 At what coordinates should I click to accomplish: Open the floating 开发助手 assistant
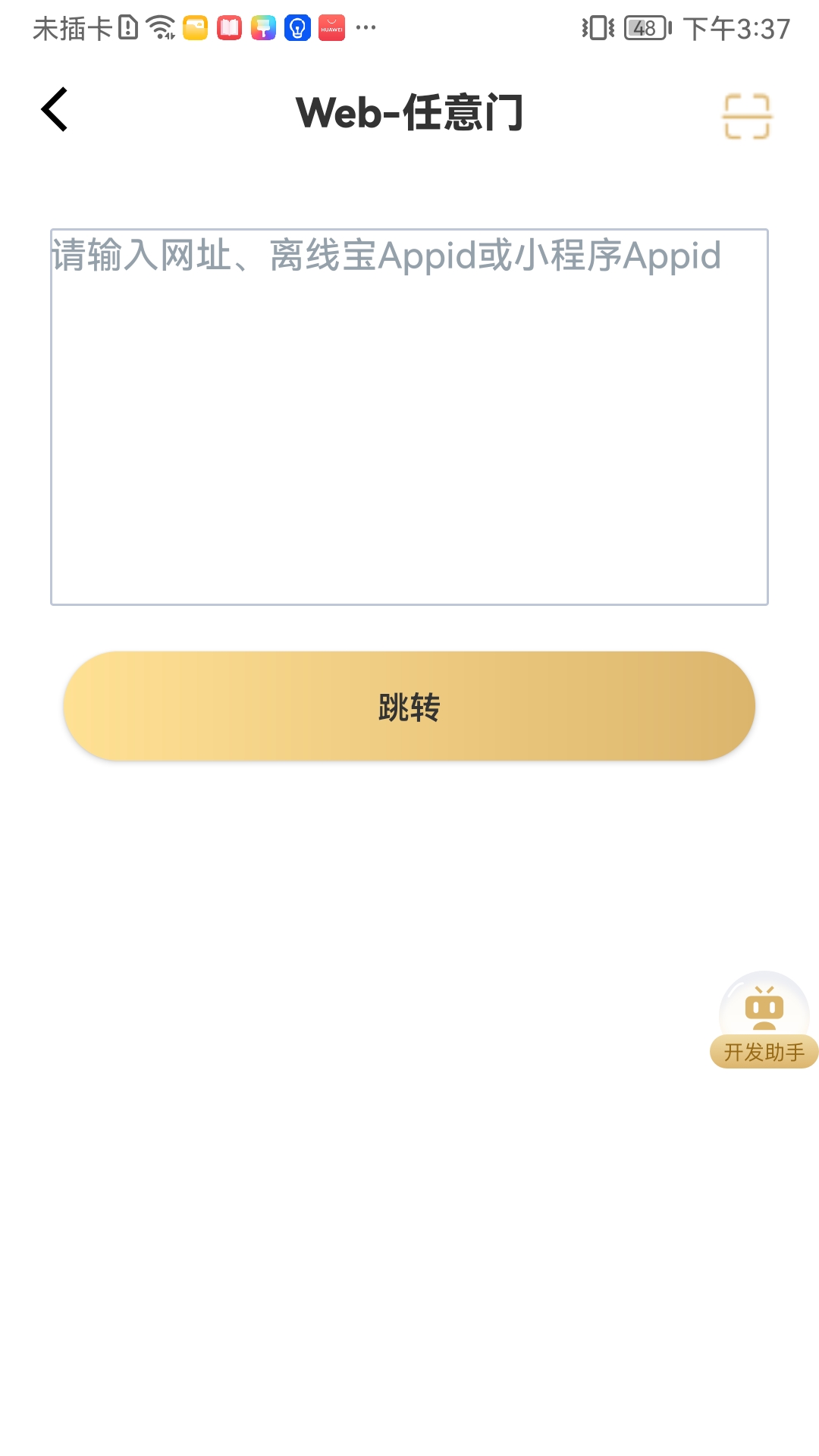(764, 1020)
